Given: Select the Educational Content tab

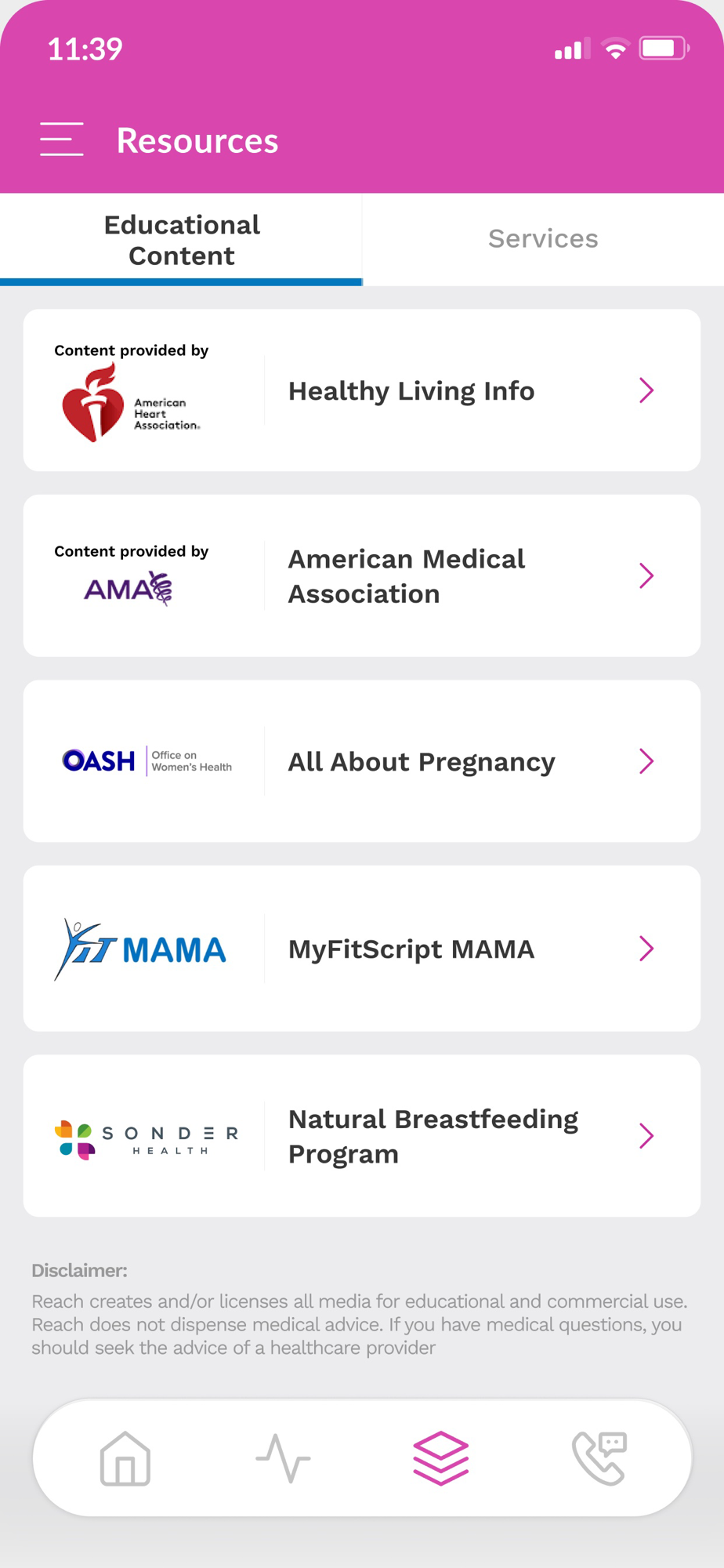Looking at the screenshot, I should 181,239.
